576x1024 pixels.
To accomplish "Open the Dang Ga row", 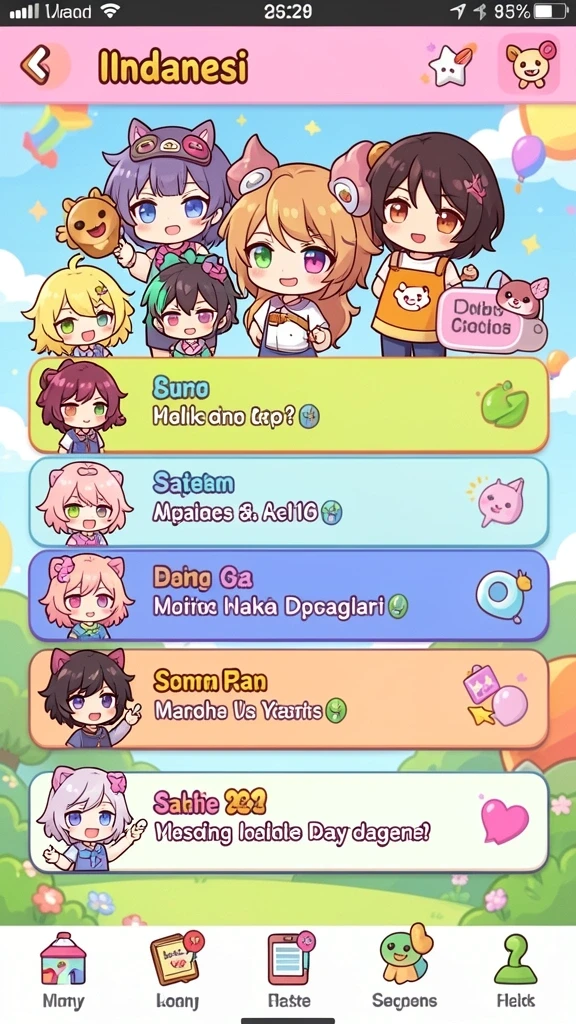I will point(288,596).
